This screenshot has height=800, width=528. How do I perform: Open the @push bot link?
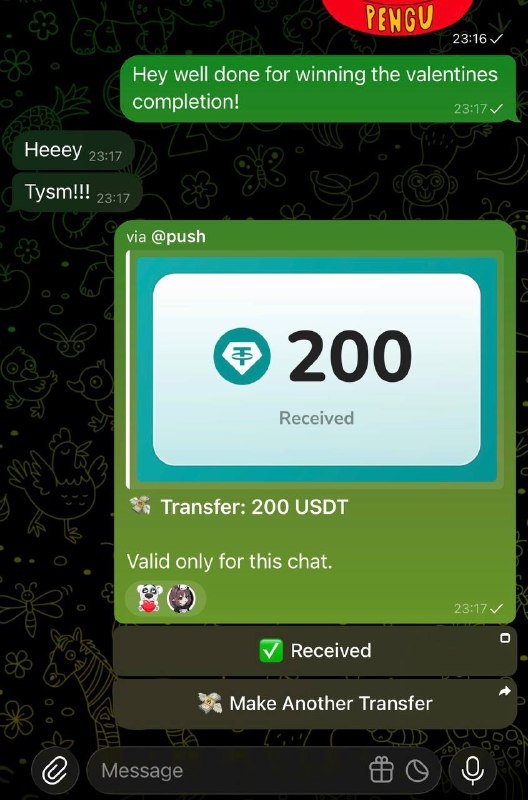179,237
